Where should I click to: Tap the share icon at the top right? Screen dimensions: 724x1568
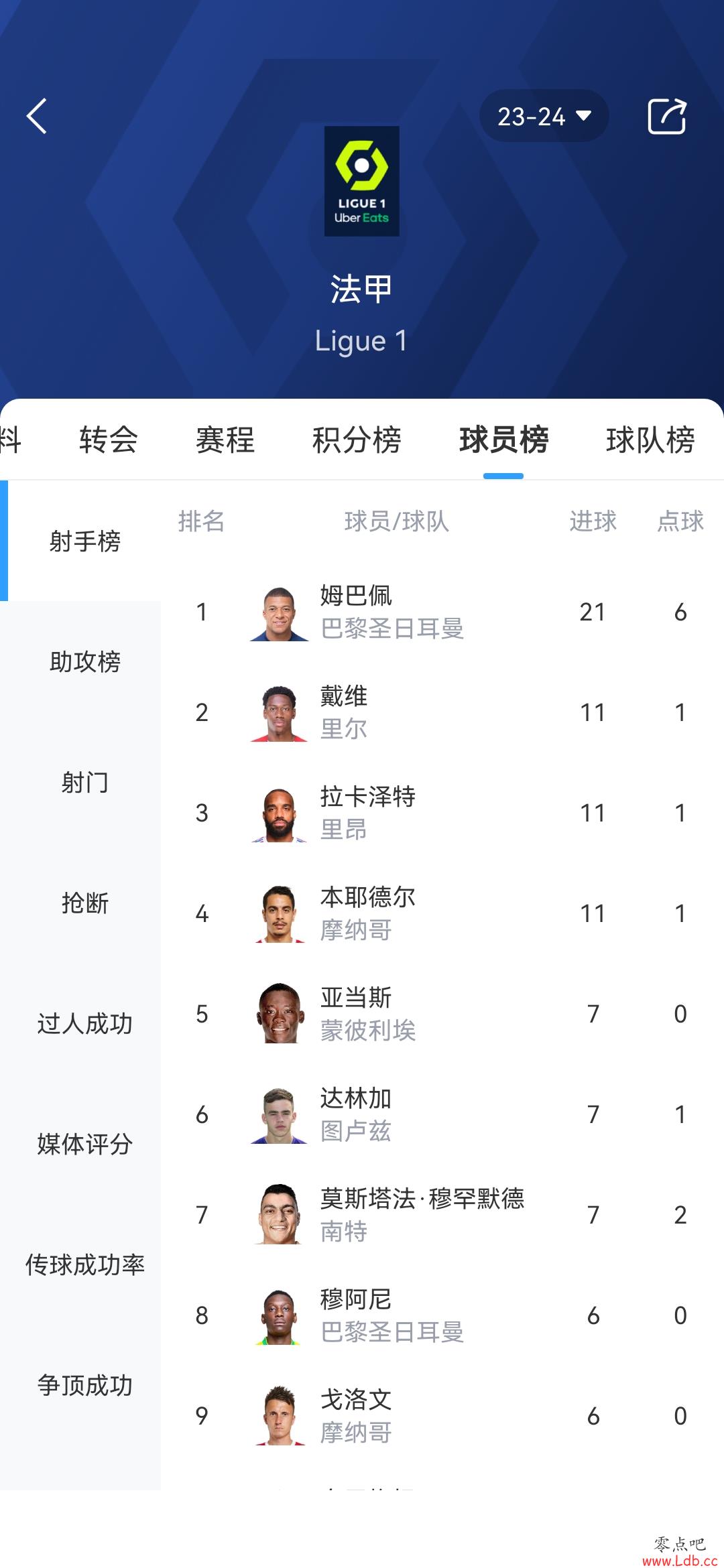pos(667,116)
